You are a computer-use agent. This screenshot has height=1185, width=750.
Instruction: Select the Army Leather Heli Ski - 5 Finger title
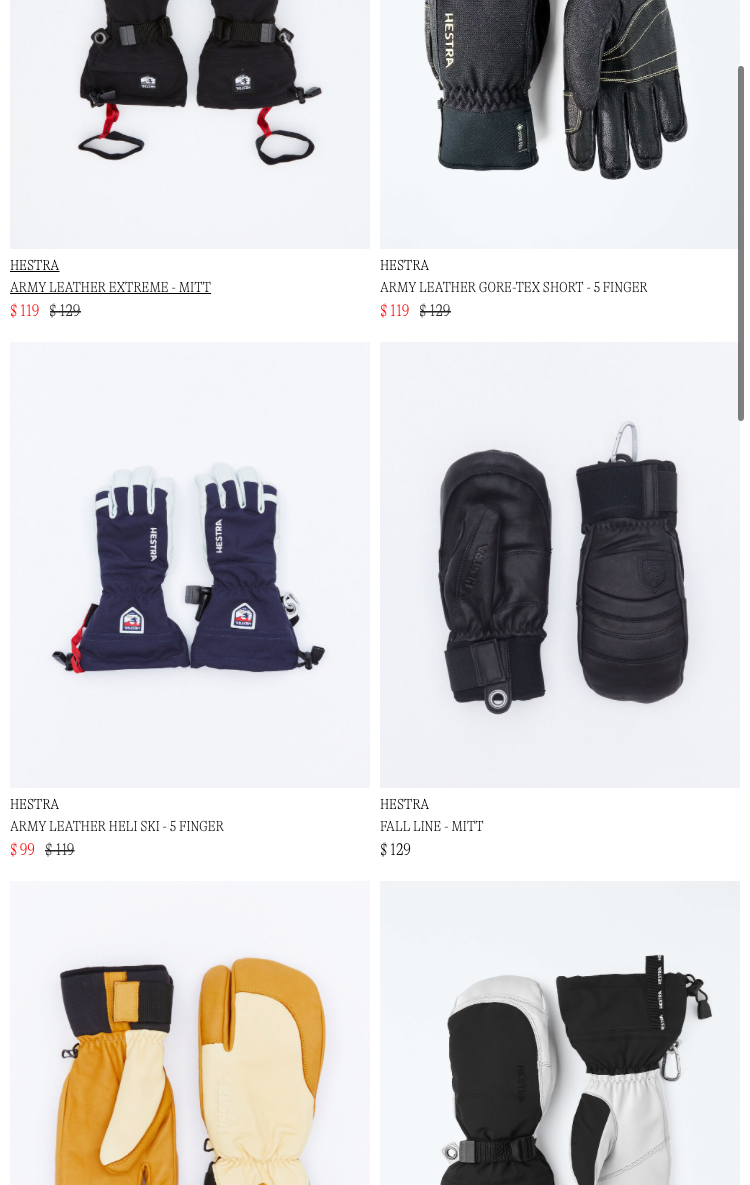(117, 827)
